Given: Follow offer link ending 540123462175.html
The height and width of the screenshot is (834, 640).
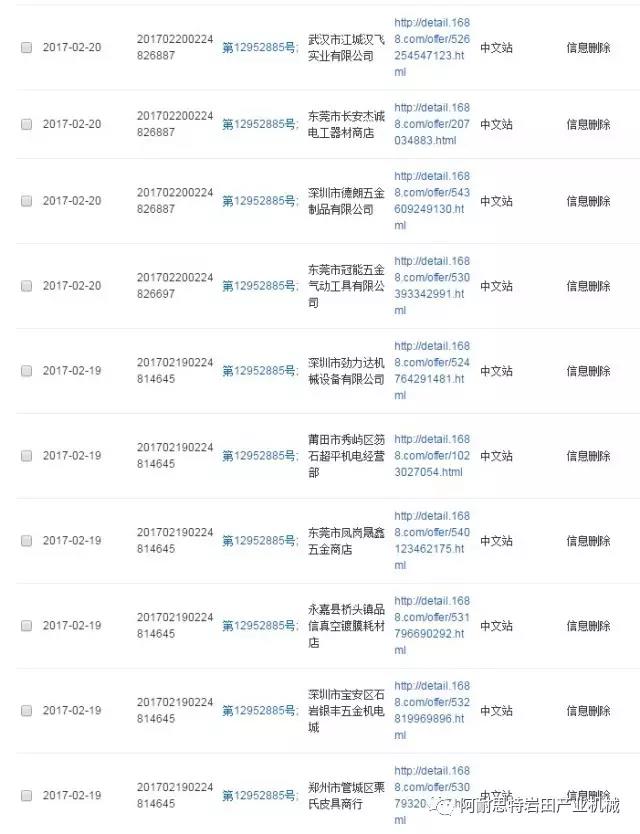Looking at the screenshot, I should tap(431, 541).
